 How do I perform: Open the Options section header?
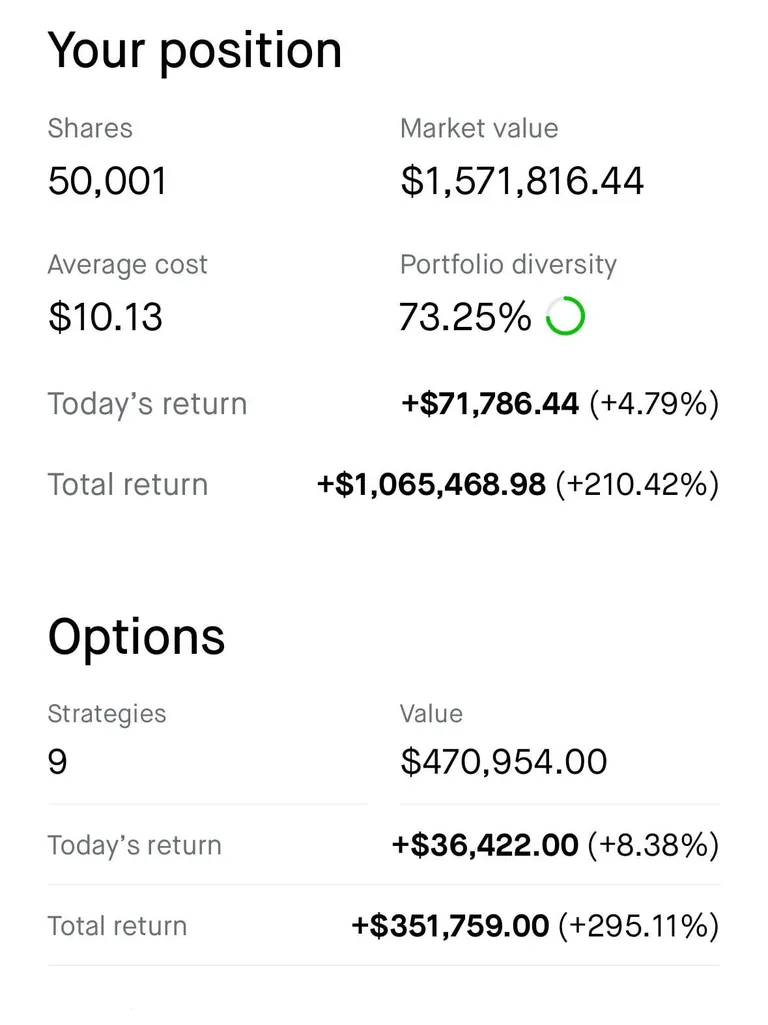(x=136, y=635)
